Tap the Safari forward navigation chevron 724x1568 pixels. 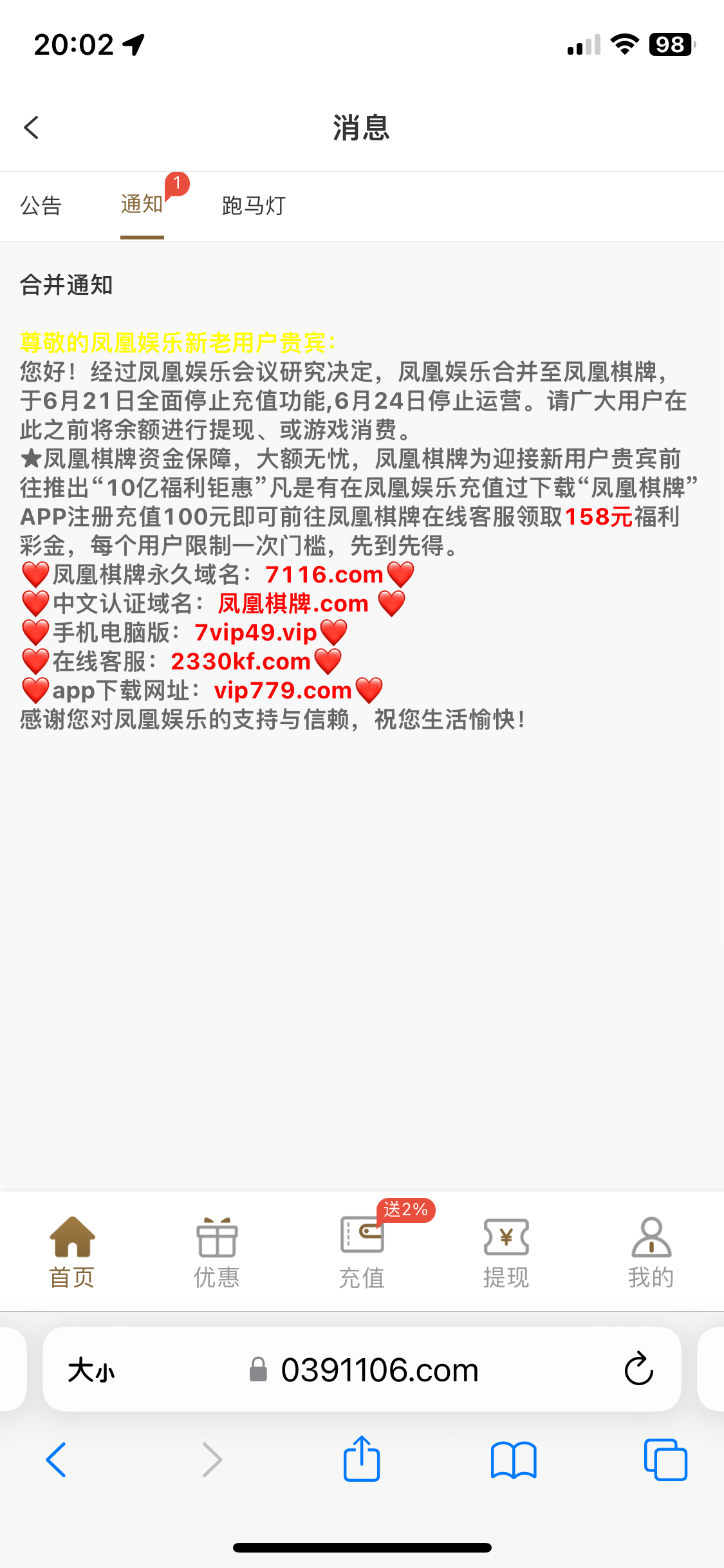click(x=212, y=1460)
